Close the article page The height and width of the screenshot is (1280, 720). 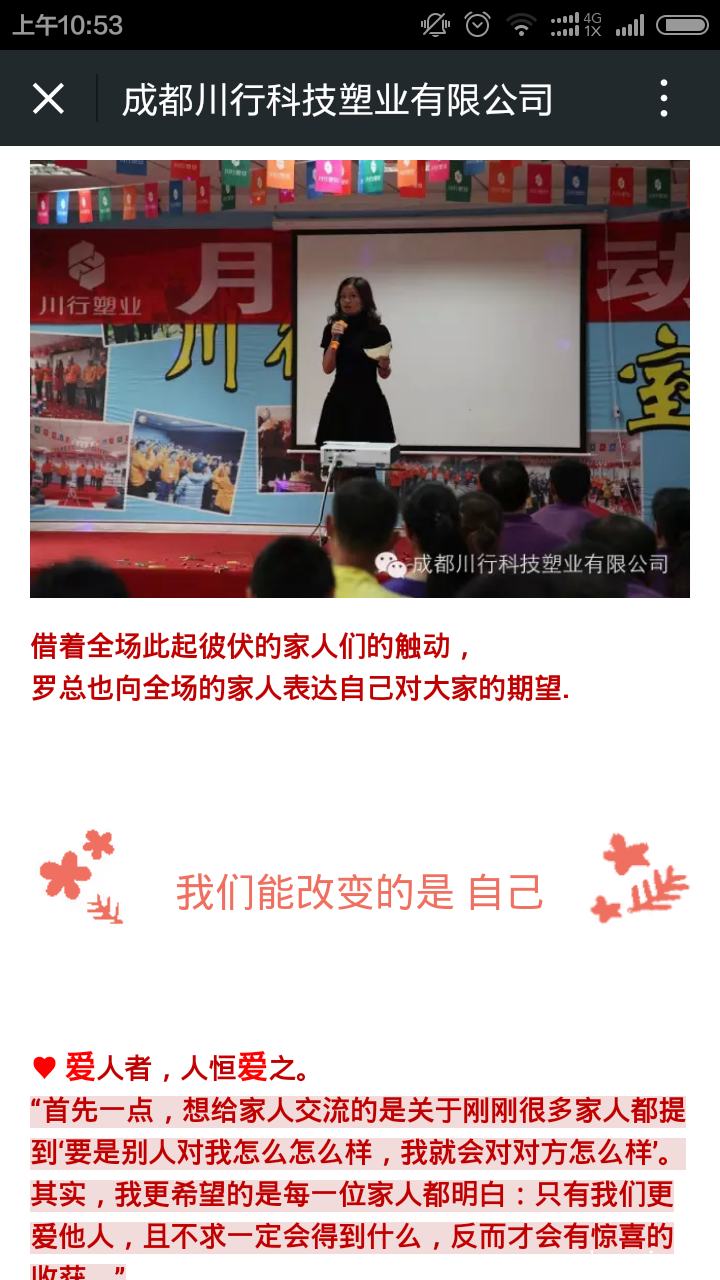pos(48,99)
